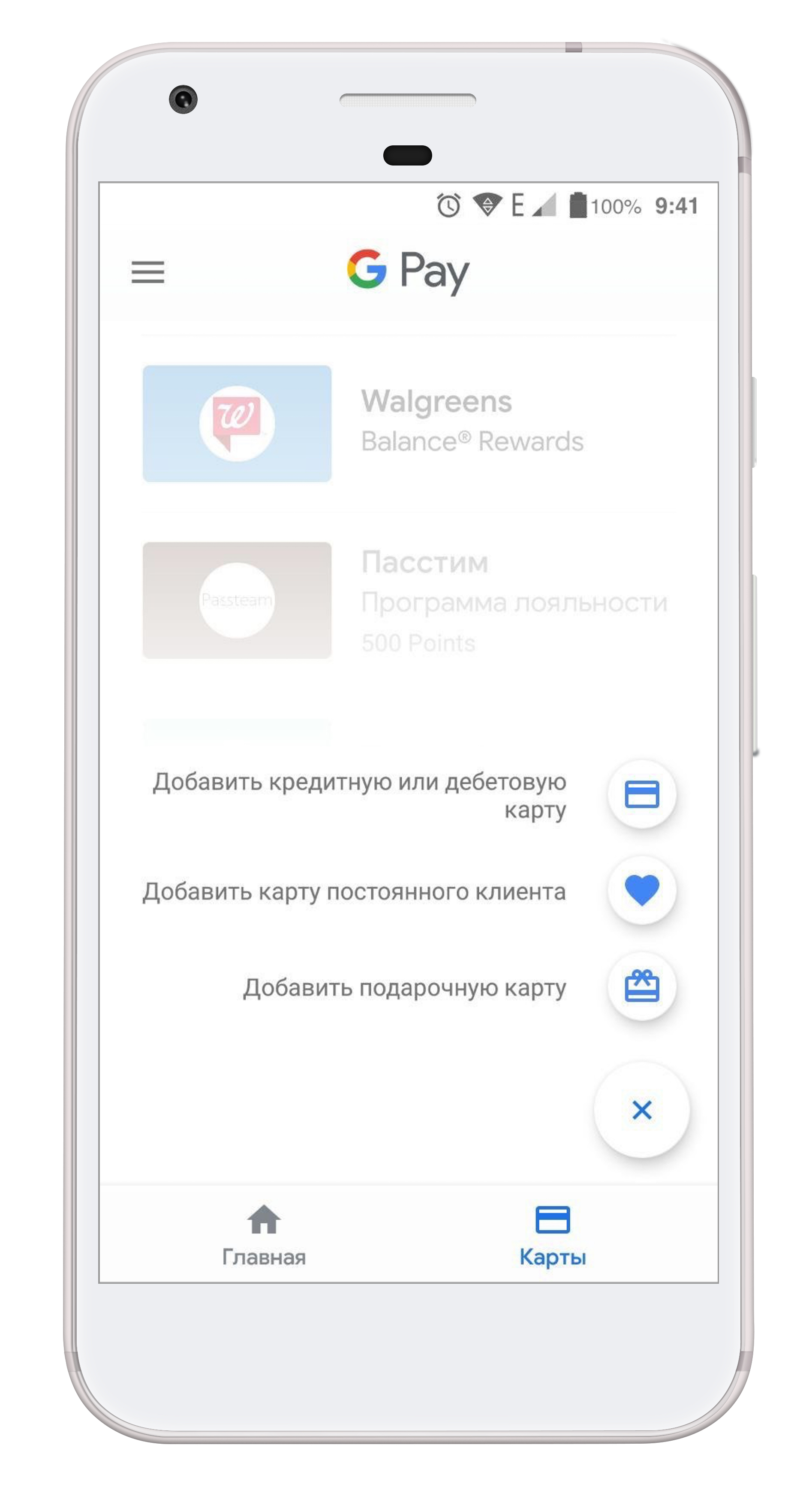
Task: Switch to the Главная tab
Action: [x=264, y=1235]
